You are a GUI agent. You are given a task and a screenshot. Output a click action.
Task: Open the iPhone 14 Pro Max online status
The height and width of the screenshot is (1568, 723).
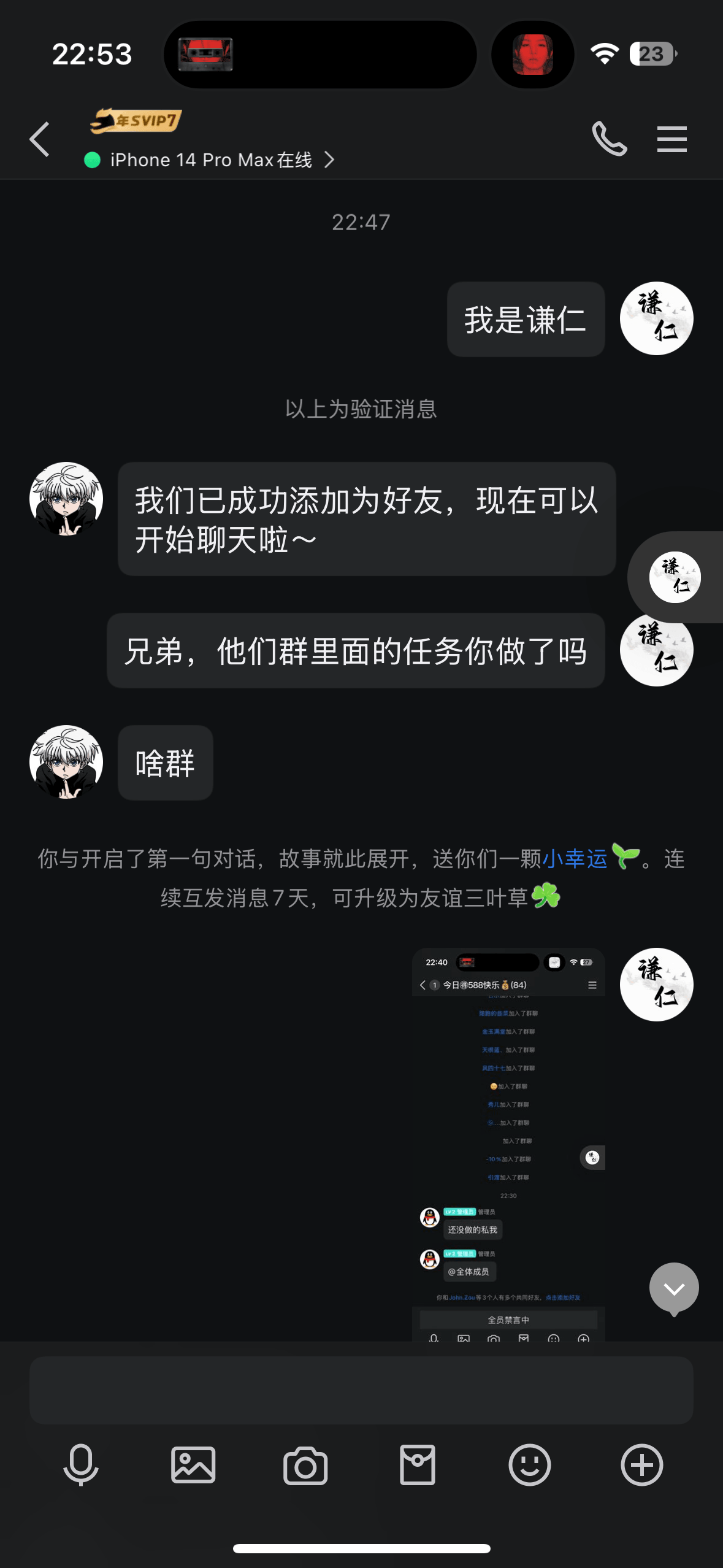210,160
